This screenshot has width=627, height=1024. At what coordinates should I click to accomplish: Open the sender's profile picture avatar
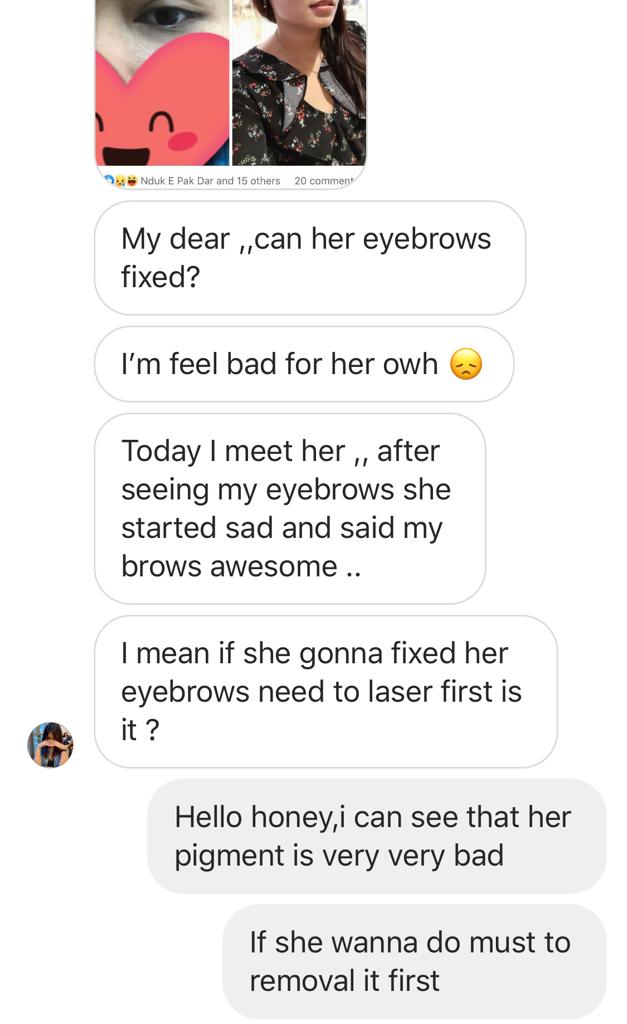point(50,745)
